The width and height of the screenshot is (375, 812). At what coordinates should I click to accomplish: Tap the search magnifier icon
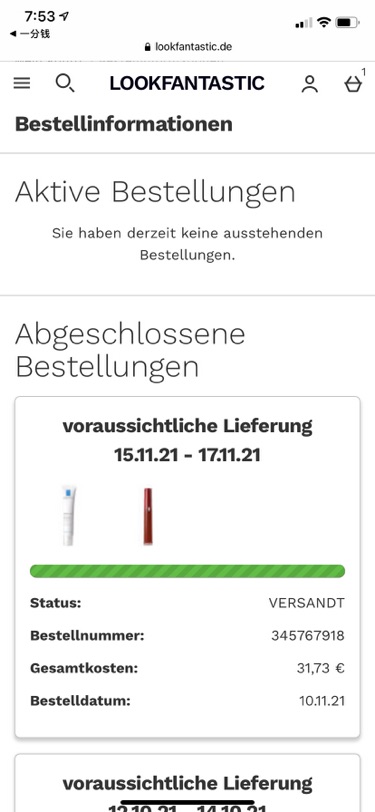tap(65, 83)
